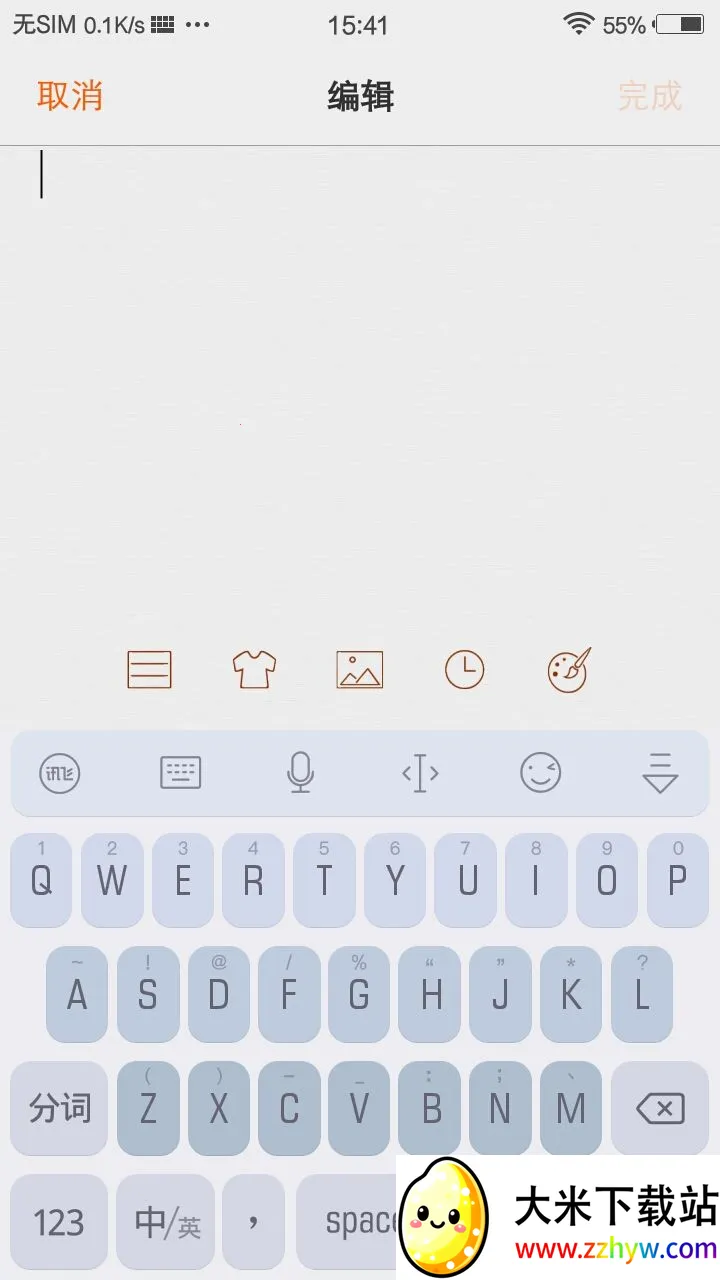Open the paint palette icon
The width and height of the screenshot is (720, 1280).
[x=569, y=669]
